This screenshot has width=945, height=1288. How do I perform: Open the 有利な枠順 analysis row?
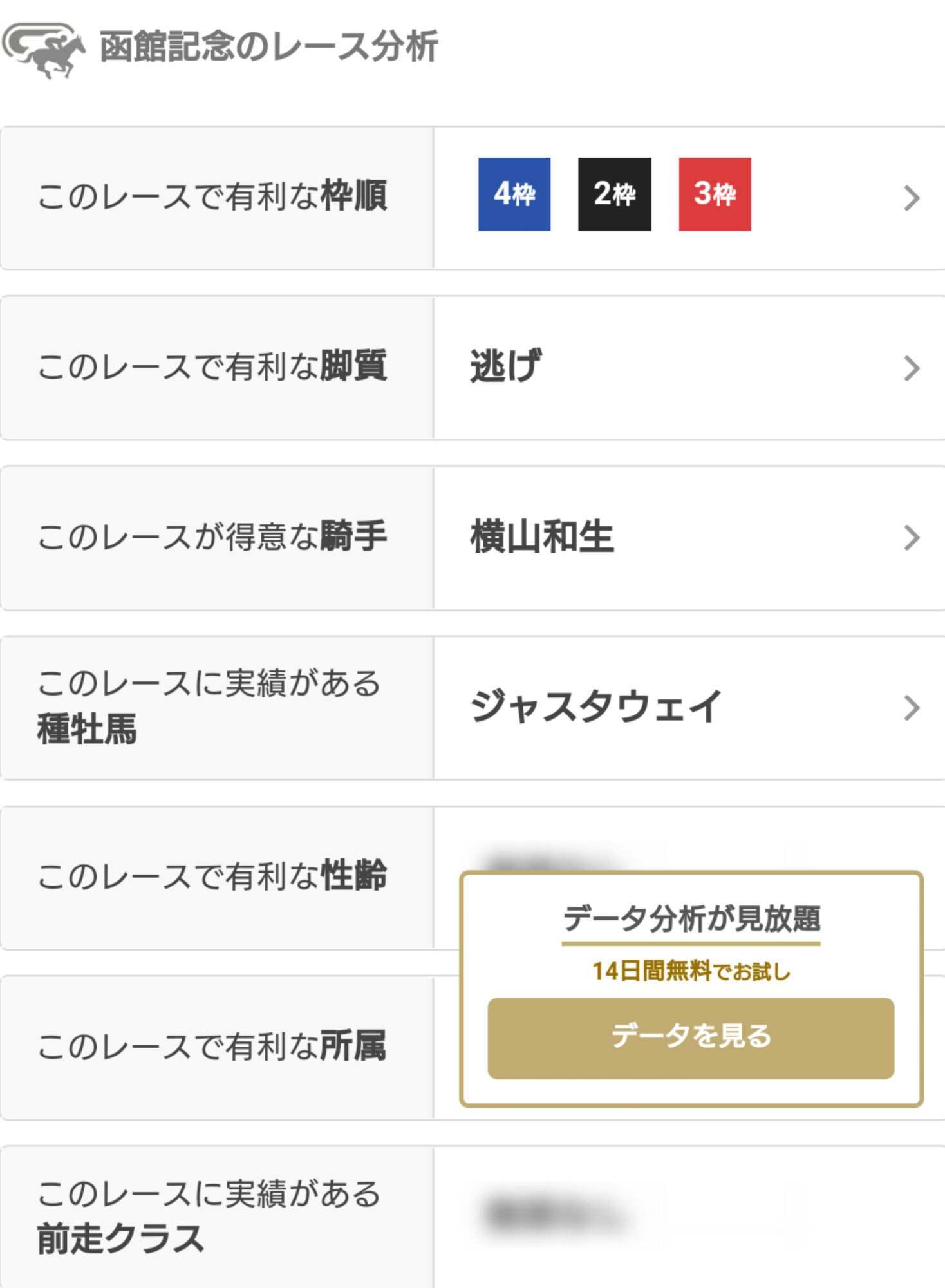point(472,198)
